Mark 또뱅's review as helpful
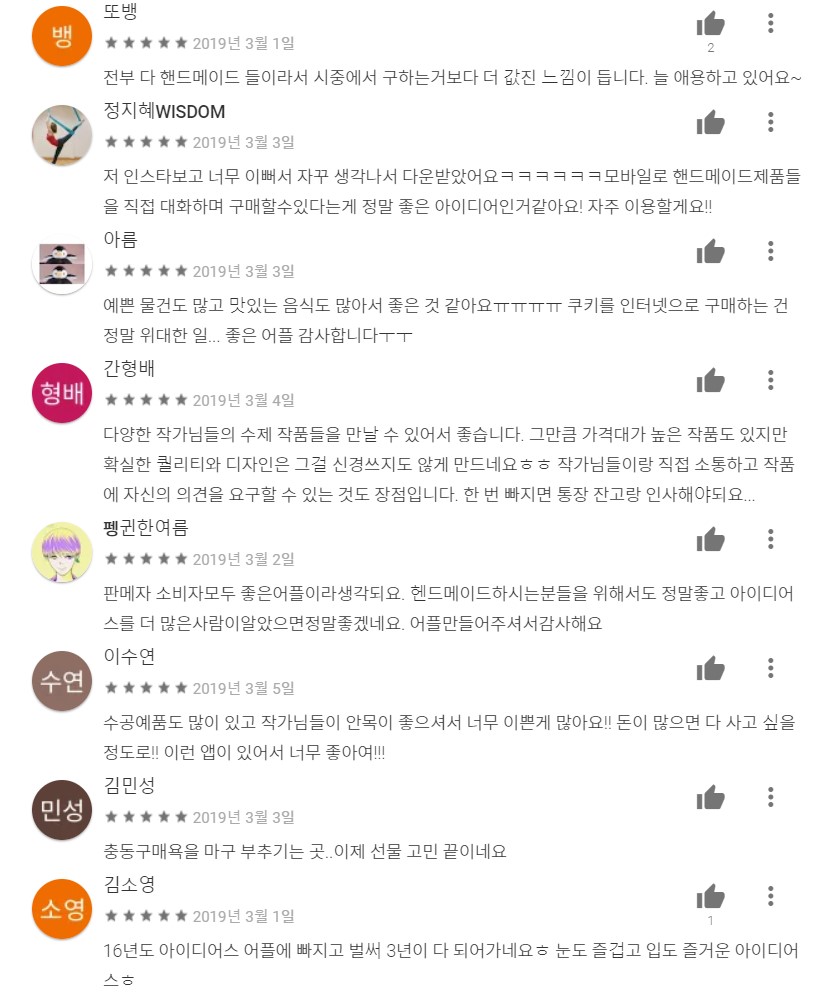This screenshot has height=992, width=823. (711, 24)
